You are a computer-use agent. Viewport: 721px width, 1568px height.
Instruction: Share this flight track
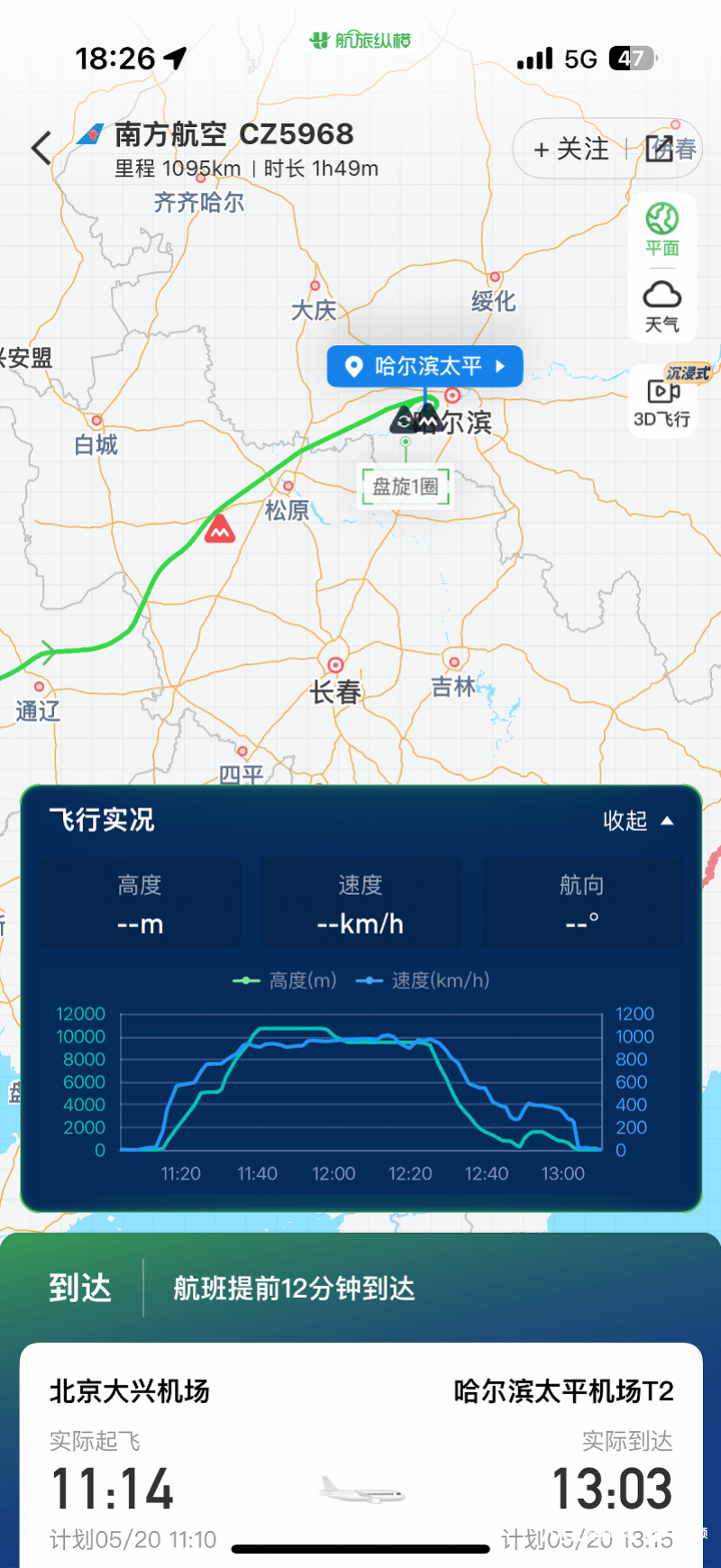coord(660,149)
